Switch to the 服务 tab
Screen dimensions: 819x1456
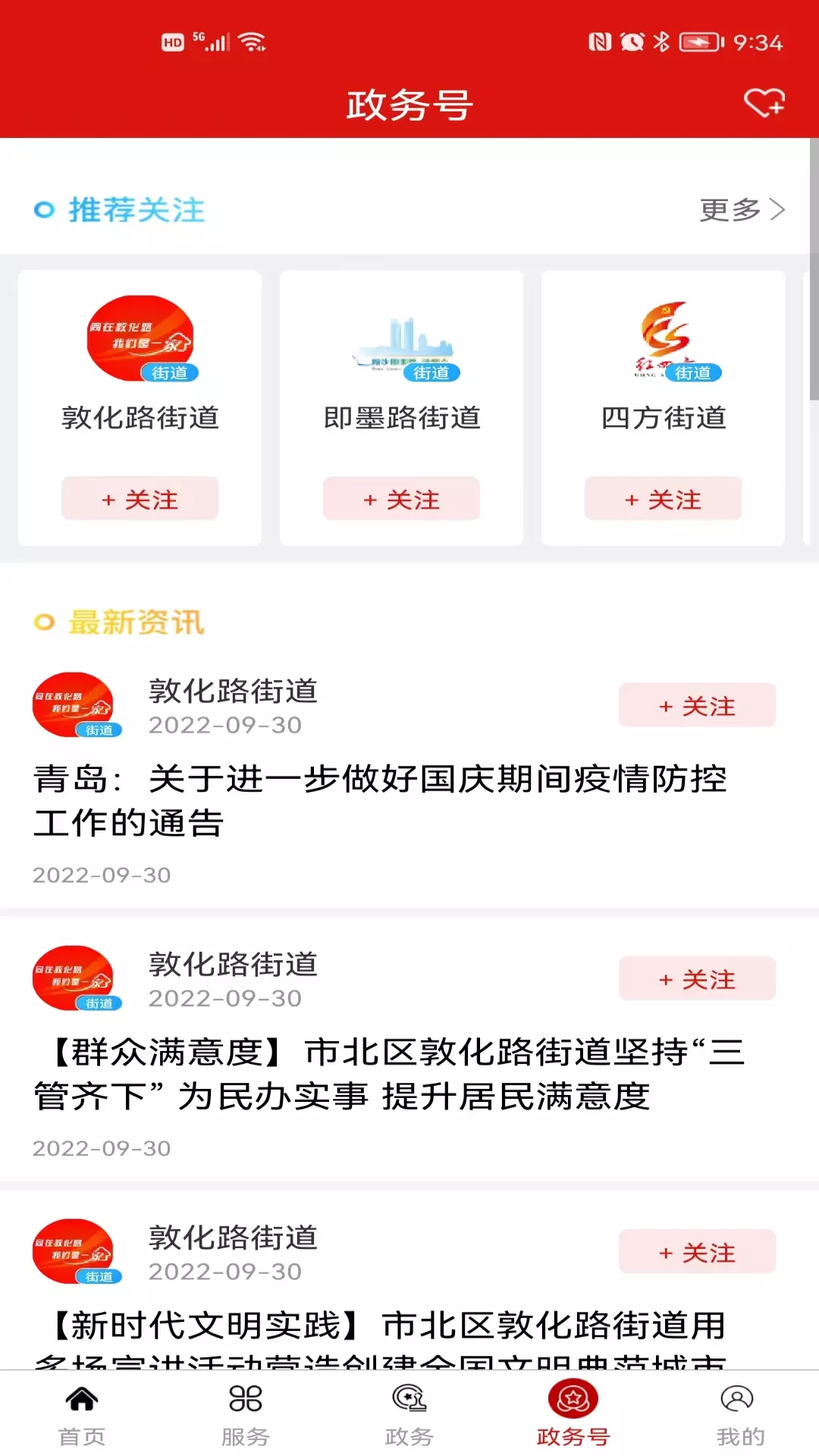246,1414
